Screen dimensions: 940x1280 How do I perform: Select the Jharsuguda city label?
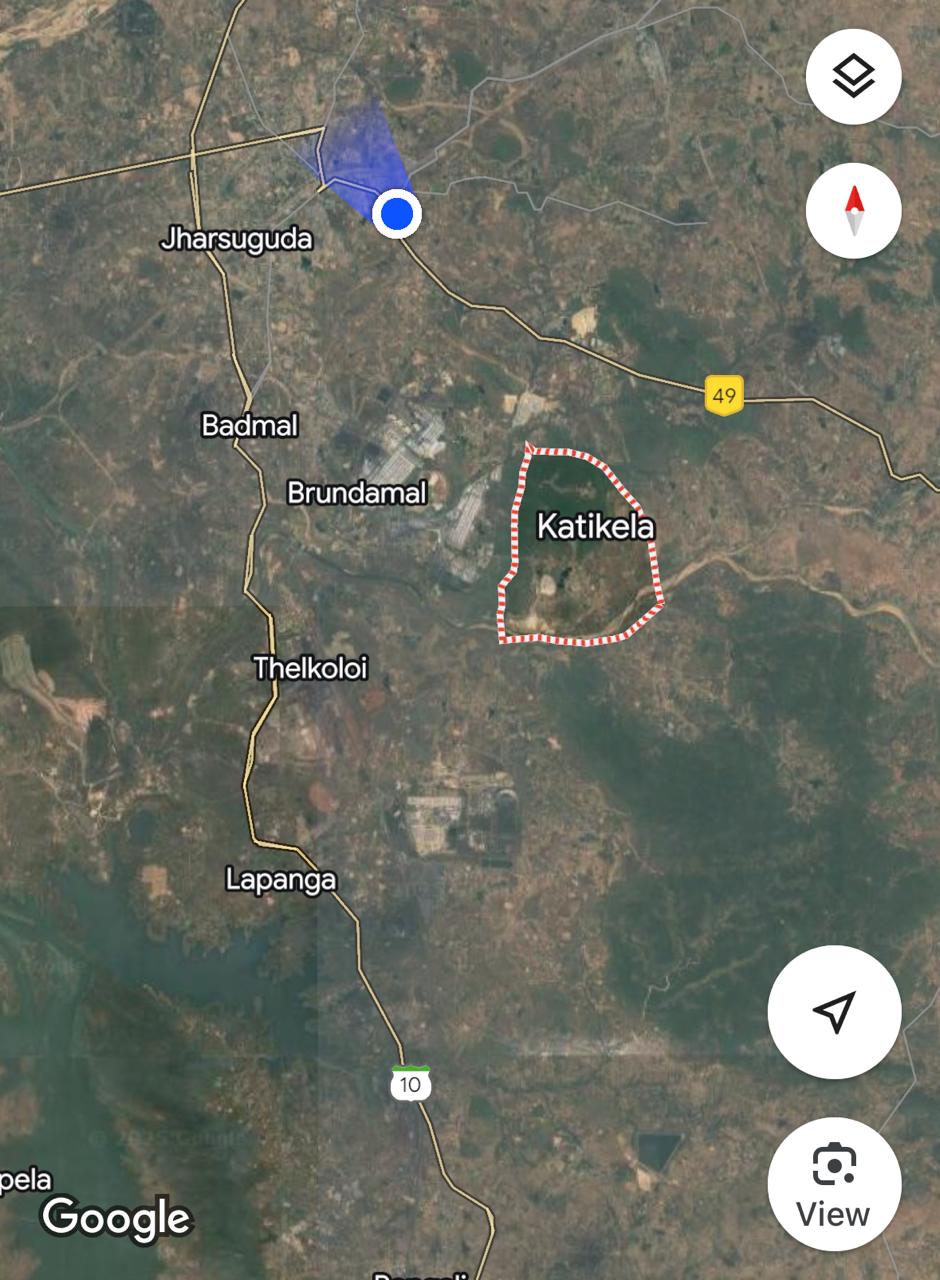(237, 239)
